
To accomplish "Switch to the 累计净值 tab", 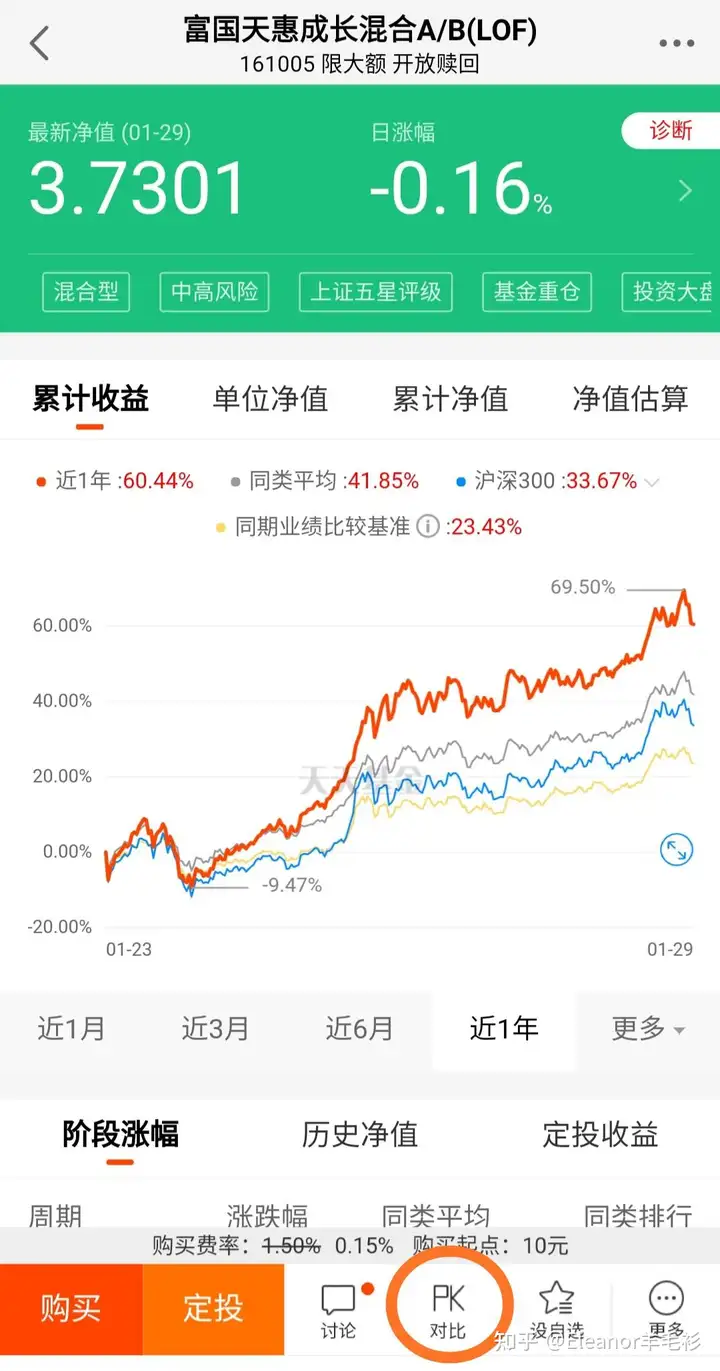I will (x=450, y=399).
